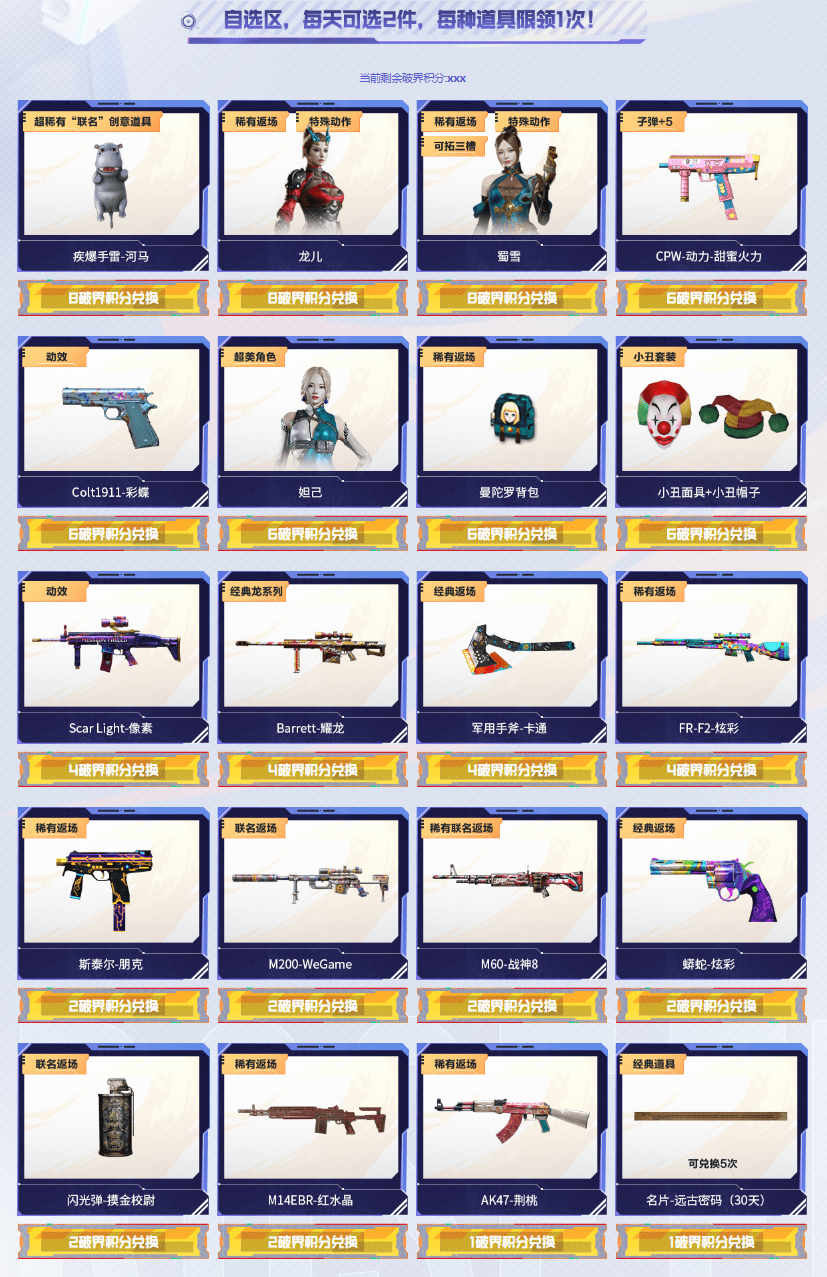This screenshot has height=1277, width=827.
Task: Exchange points for M200-WeGame
Action: pos(312,1006)
